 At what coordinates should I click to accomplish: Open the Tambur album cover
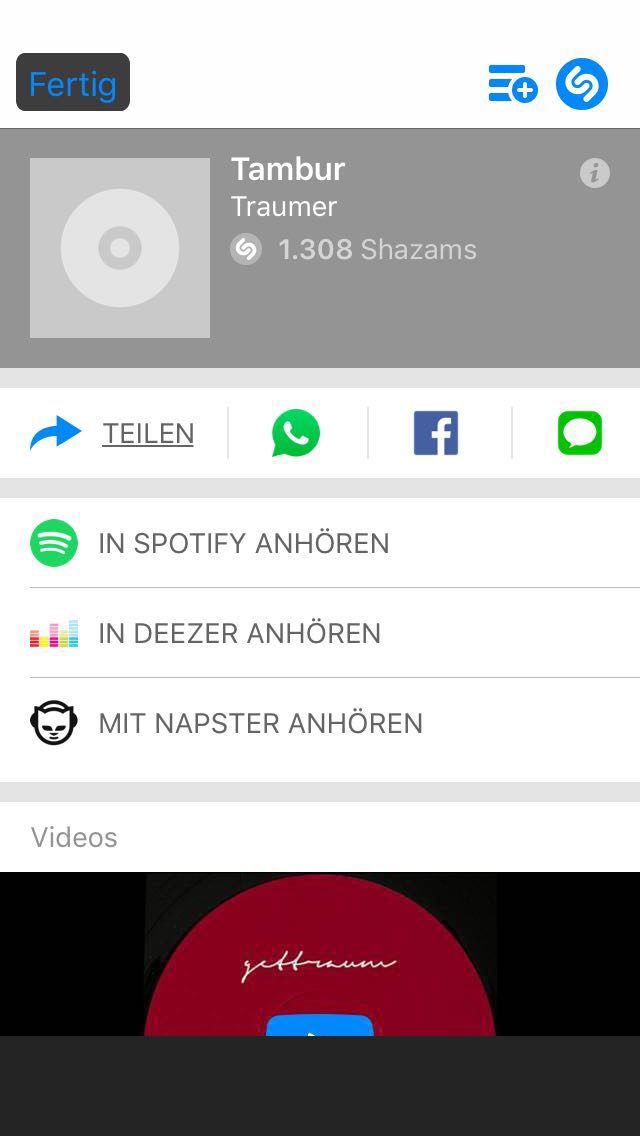click(120, 248)
